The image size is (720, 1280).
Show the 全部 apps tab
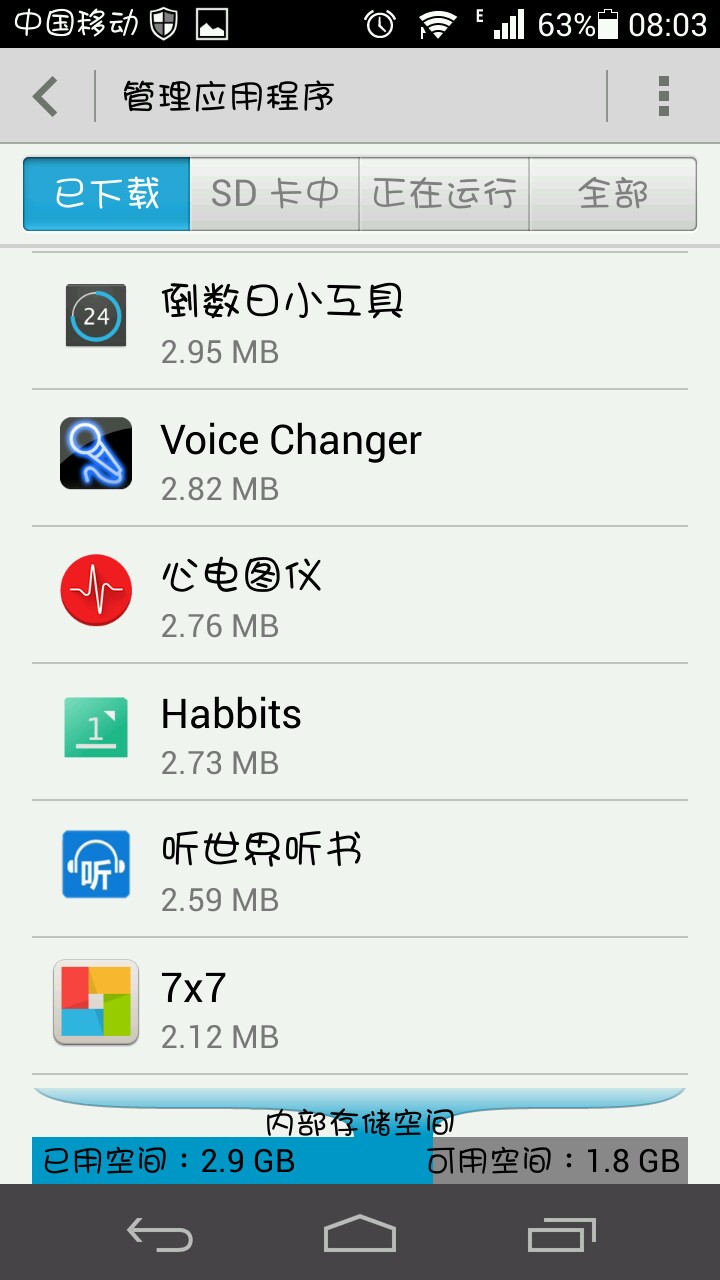point(612,194)
